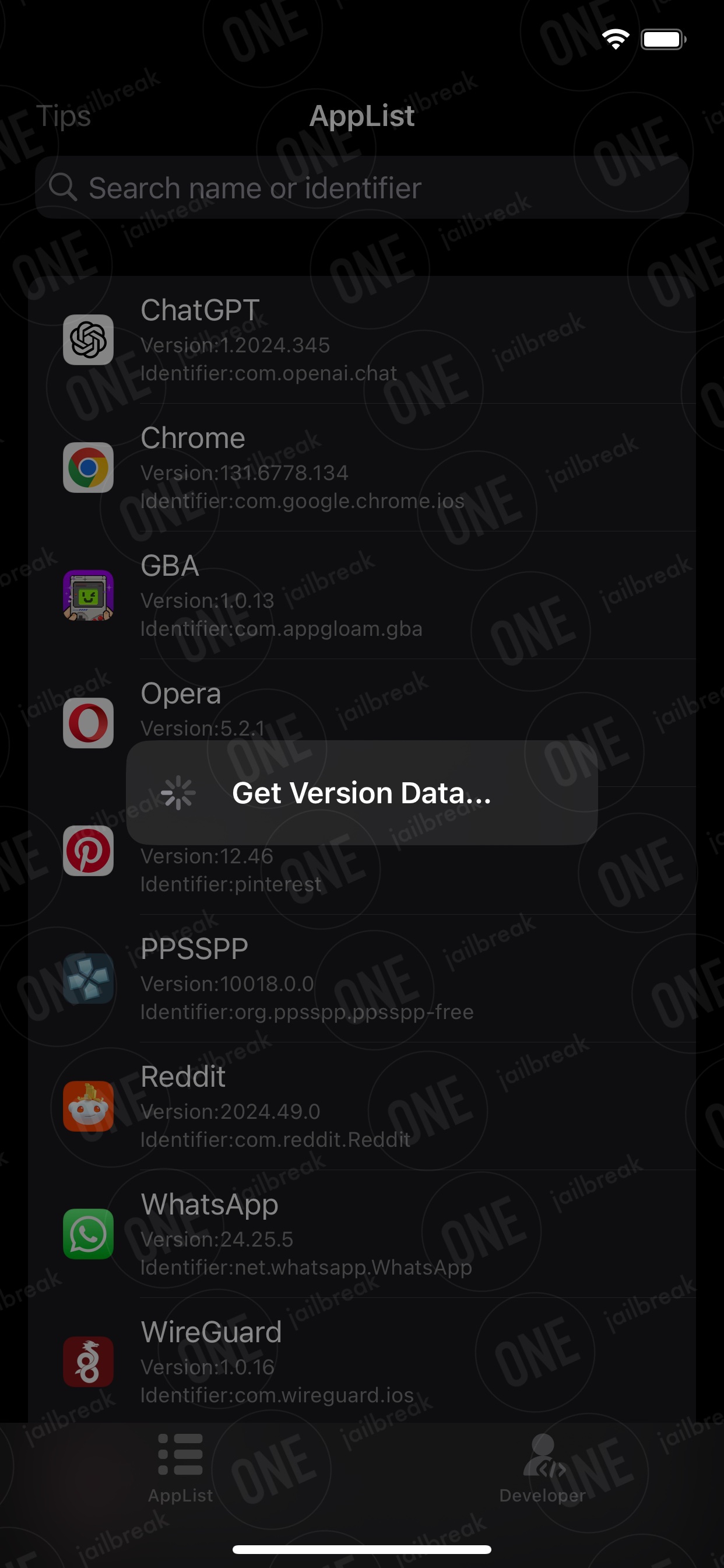Switch to the AppList tab
Screen dimensions: 724x1568
point(181,1468)
